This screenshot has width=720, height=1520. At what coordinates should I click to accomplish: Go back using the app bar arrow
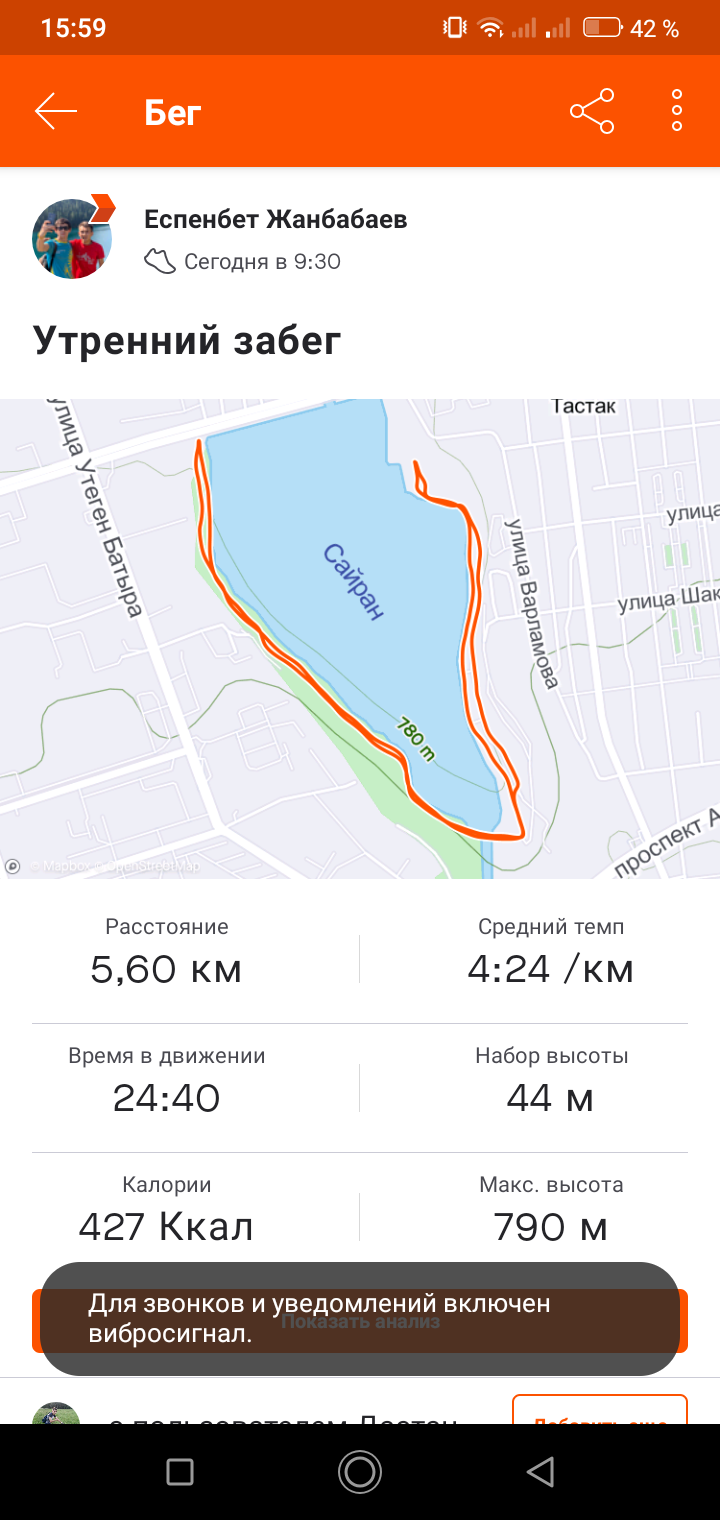coord(56,111)
